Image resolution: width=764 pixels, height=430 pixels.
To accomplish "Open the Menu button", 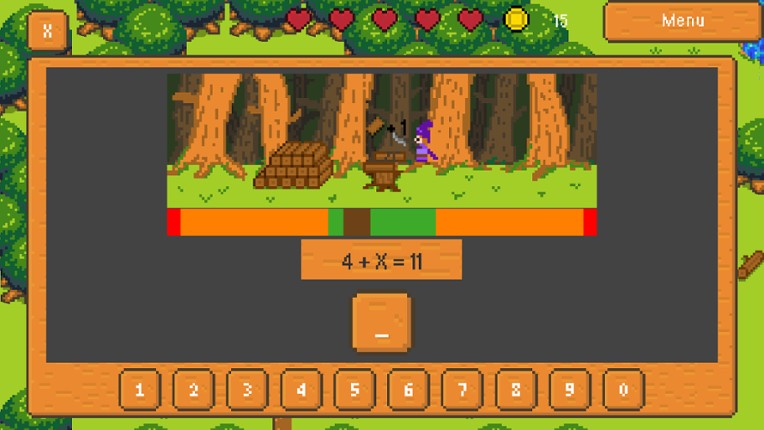I will pyautogui.click(x=682, y=21).
